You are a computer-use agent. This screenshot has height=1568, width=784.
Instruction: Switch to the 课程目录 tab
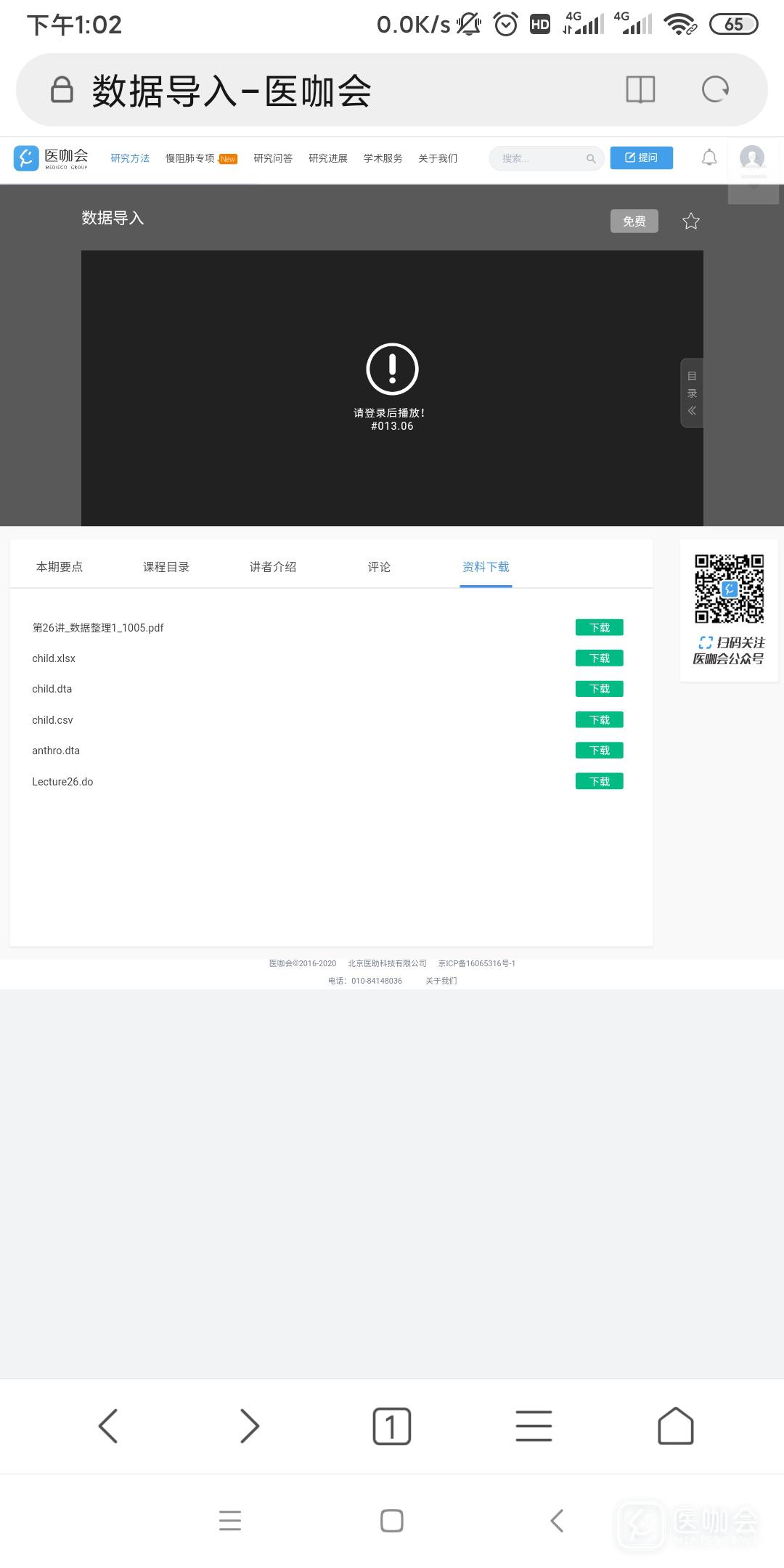click(166, 567)
